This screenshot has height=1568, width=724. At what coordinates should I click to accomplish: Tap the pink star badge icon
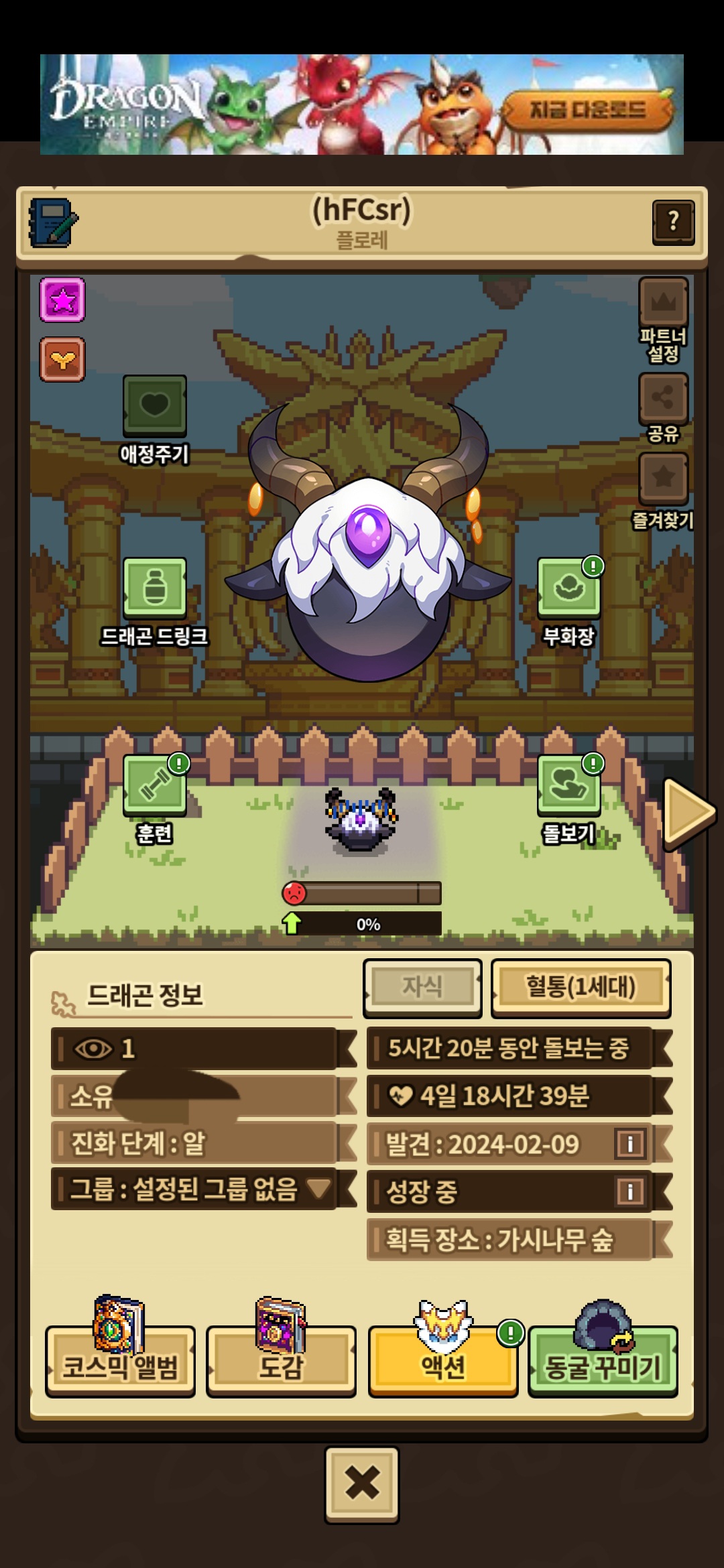pos(62,300)
